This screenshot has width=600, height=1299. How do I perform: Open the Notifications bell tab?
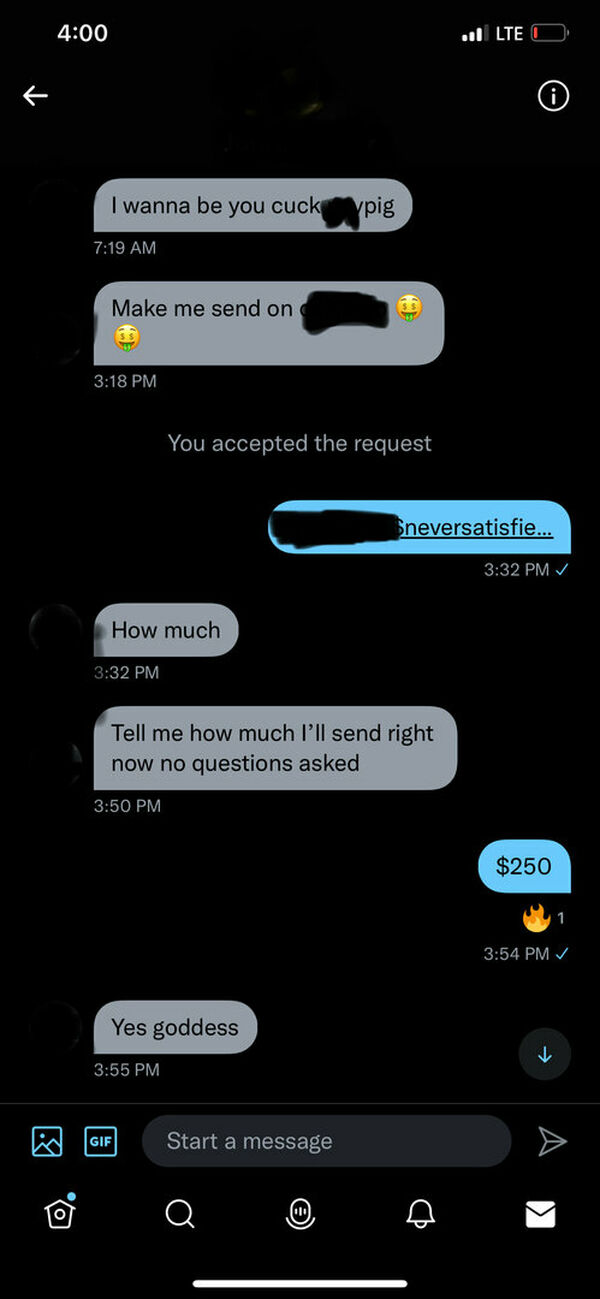click(421, 1214)
